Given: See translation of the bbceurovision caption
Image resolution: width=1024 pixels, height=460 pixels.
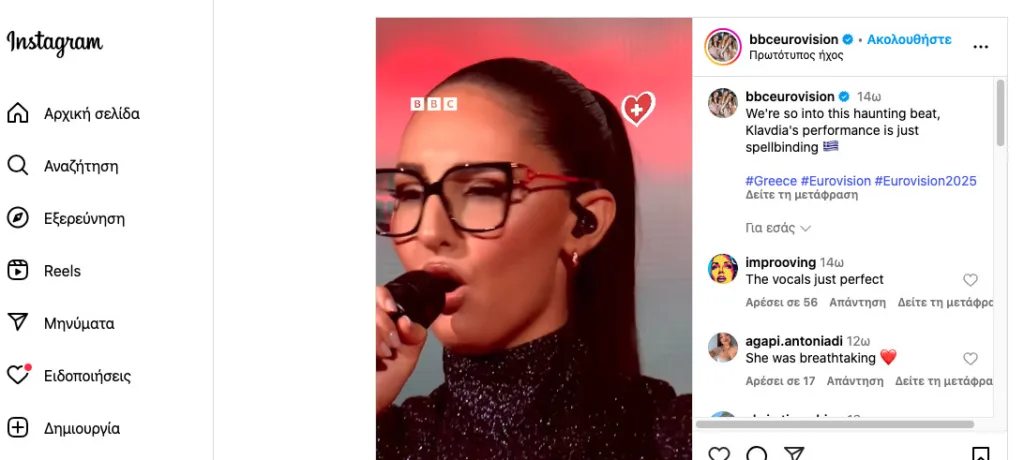Looking at the screenshot, I should click(x=801, y=196).
